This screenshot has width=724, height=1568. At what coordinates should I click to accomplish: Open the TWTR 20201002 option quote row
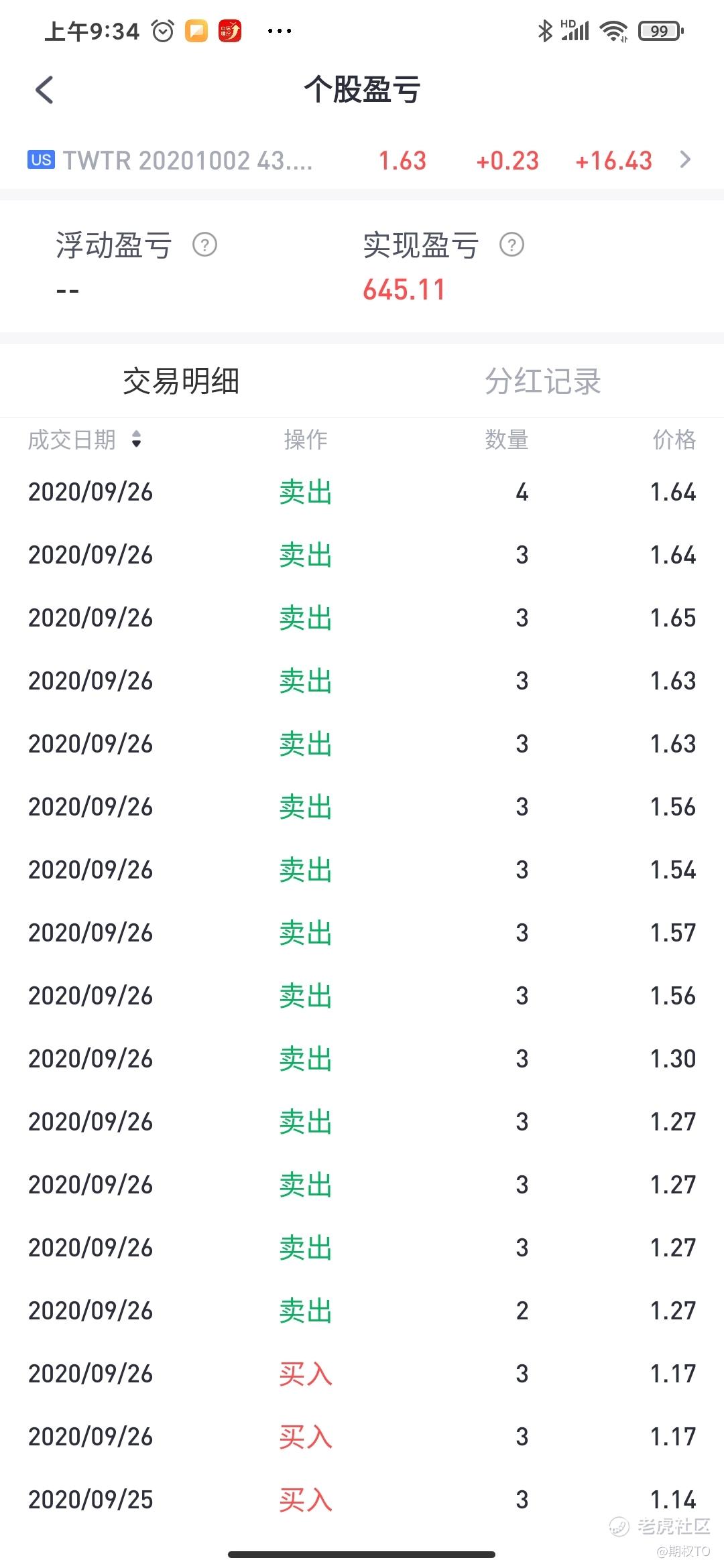point(362,160)
